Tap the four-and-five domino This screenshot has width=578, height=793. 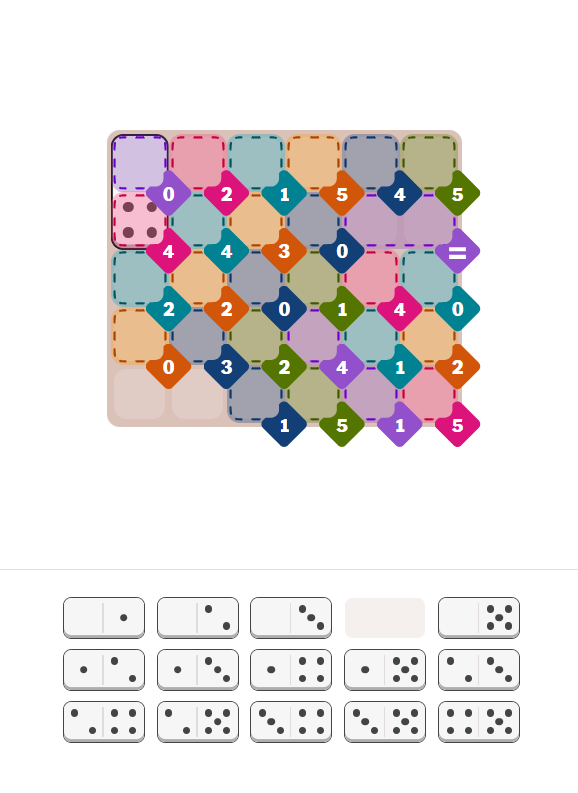479,722
